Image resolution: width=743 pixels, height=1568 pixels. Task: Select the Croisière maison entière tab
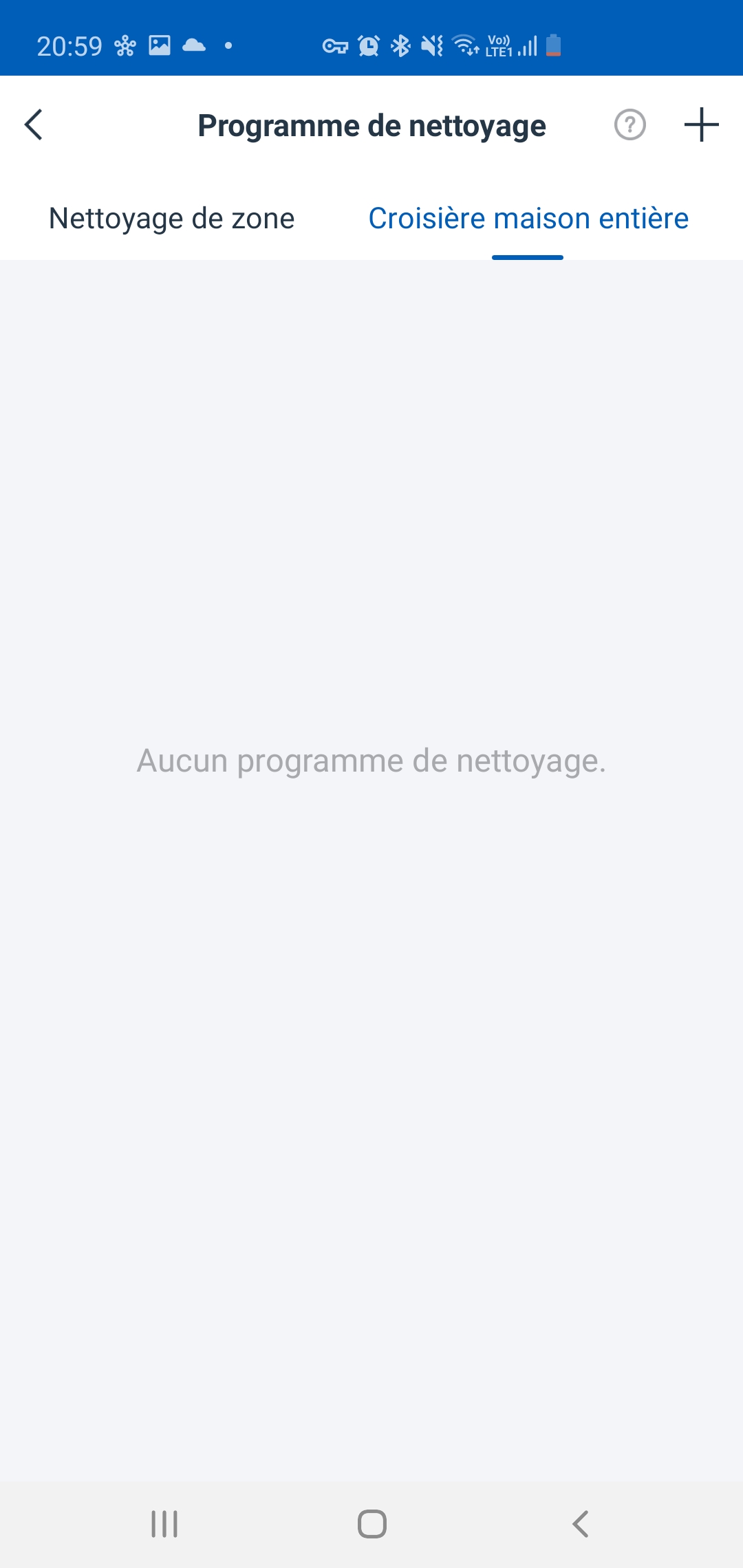click(528, 219)
